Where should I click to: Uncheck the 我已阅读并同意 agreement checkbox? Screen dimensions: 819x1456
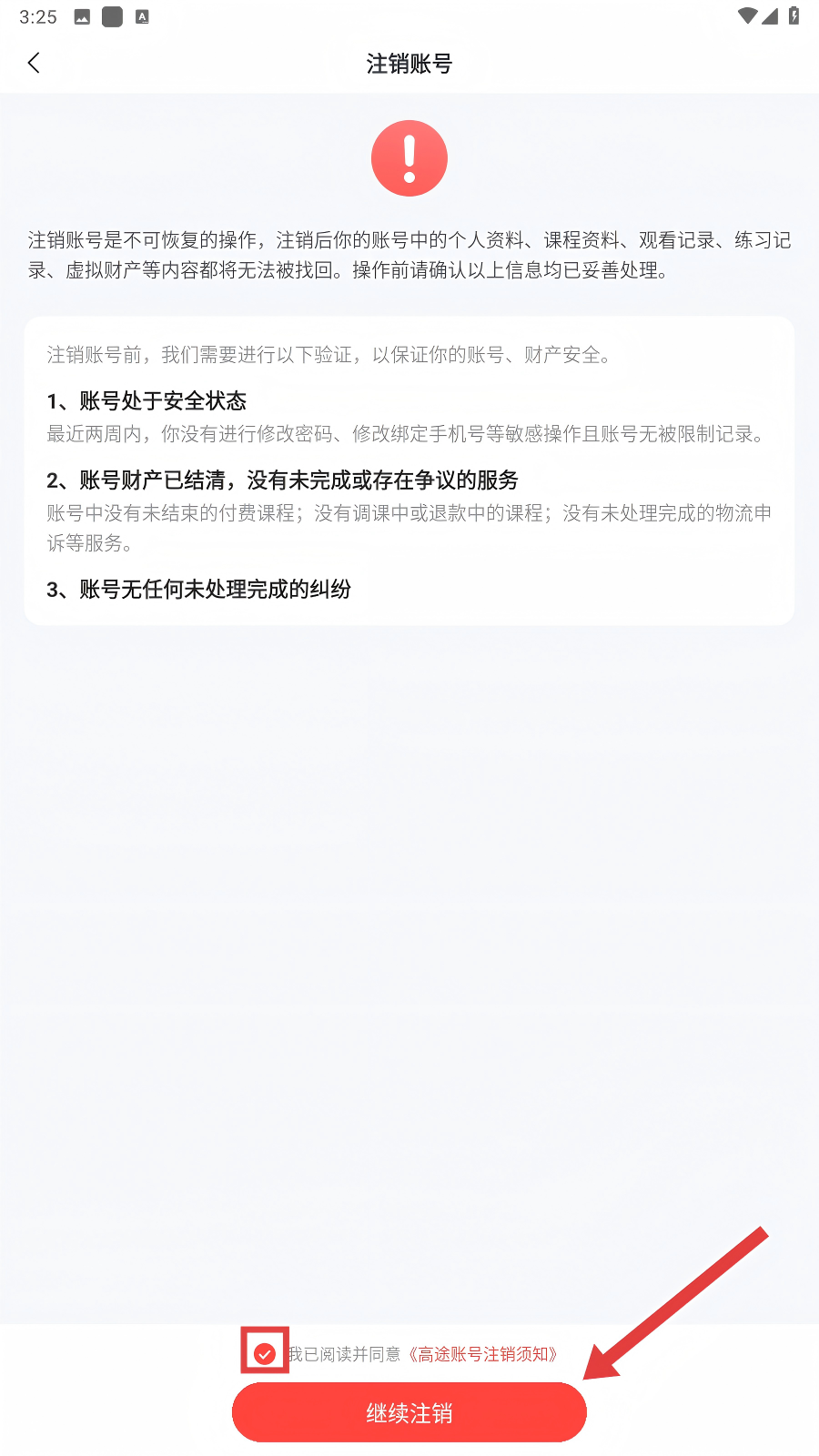point(265,1354)
